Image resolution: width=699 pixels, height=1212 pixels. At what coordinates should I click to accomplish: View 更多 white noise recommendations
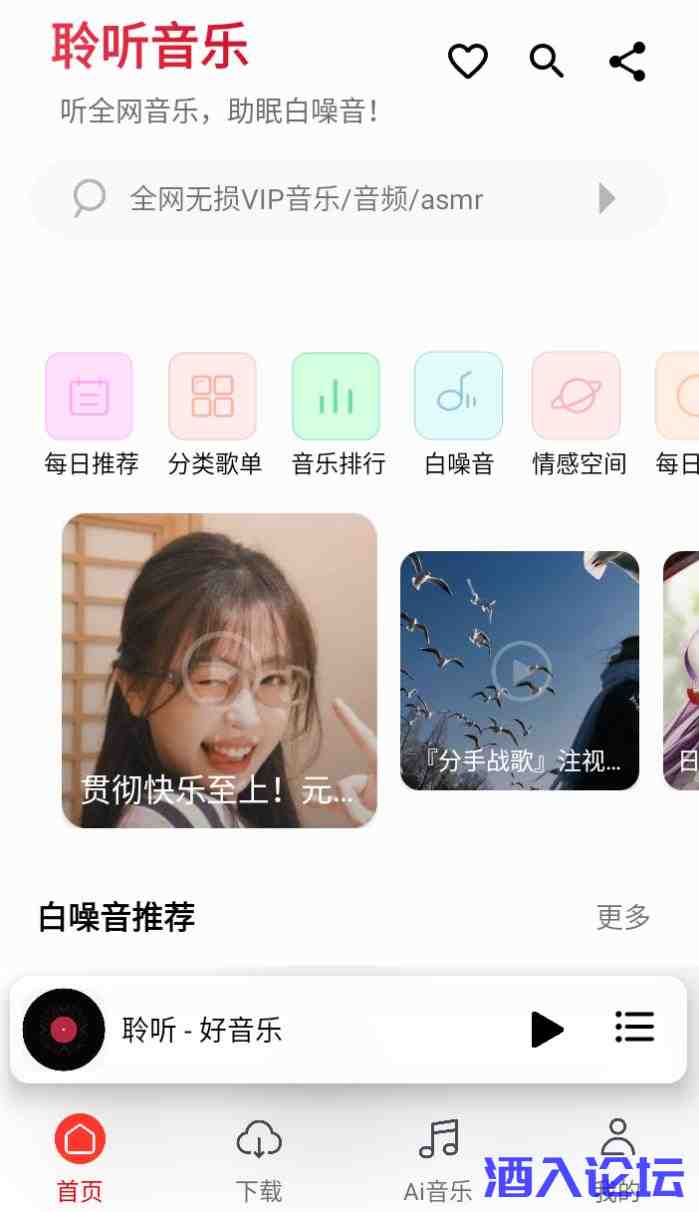pyautogui.click(x=623, y=916)
